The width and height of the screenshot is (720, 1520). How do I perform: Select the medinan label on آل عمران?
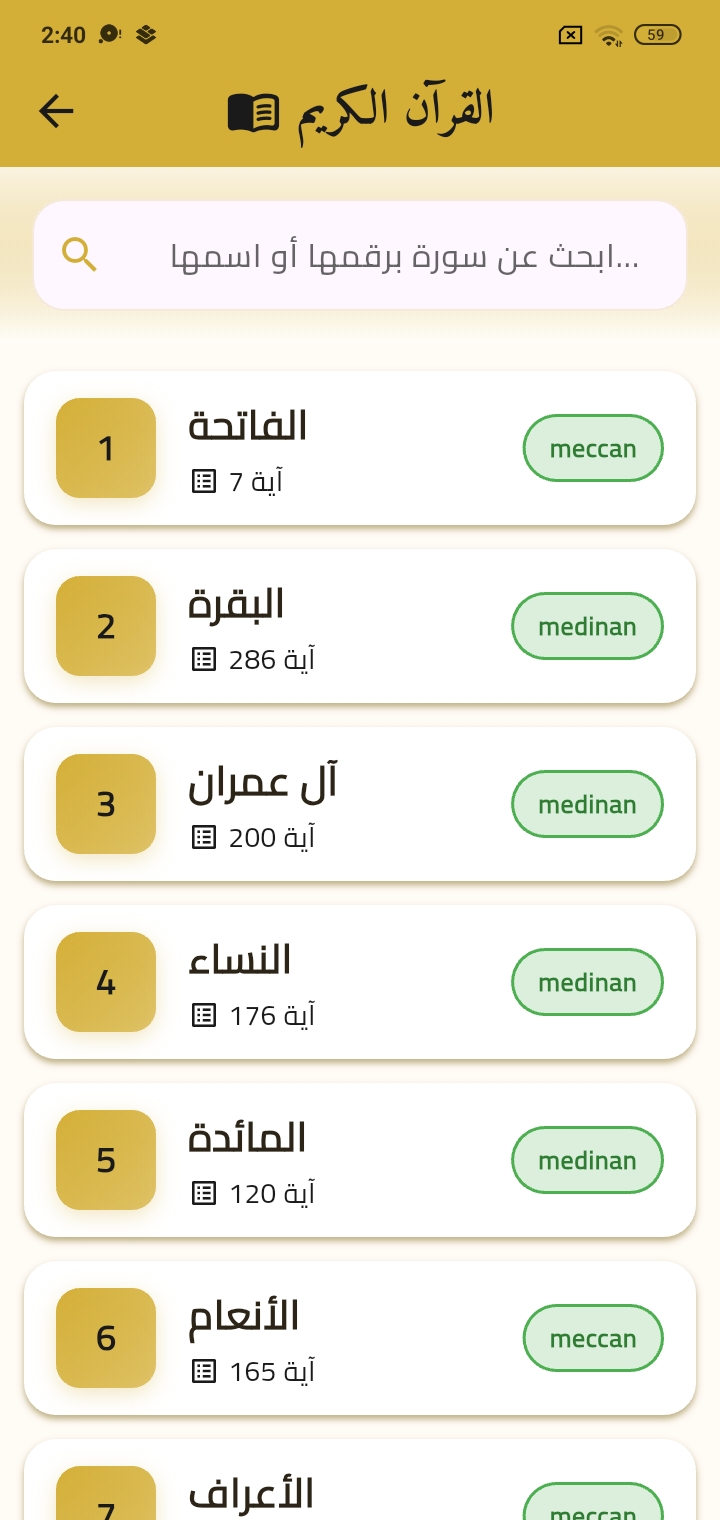(587, 804)
